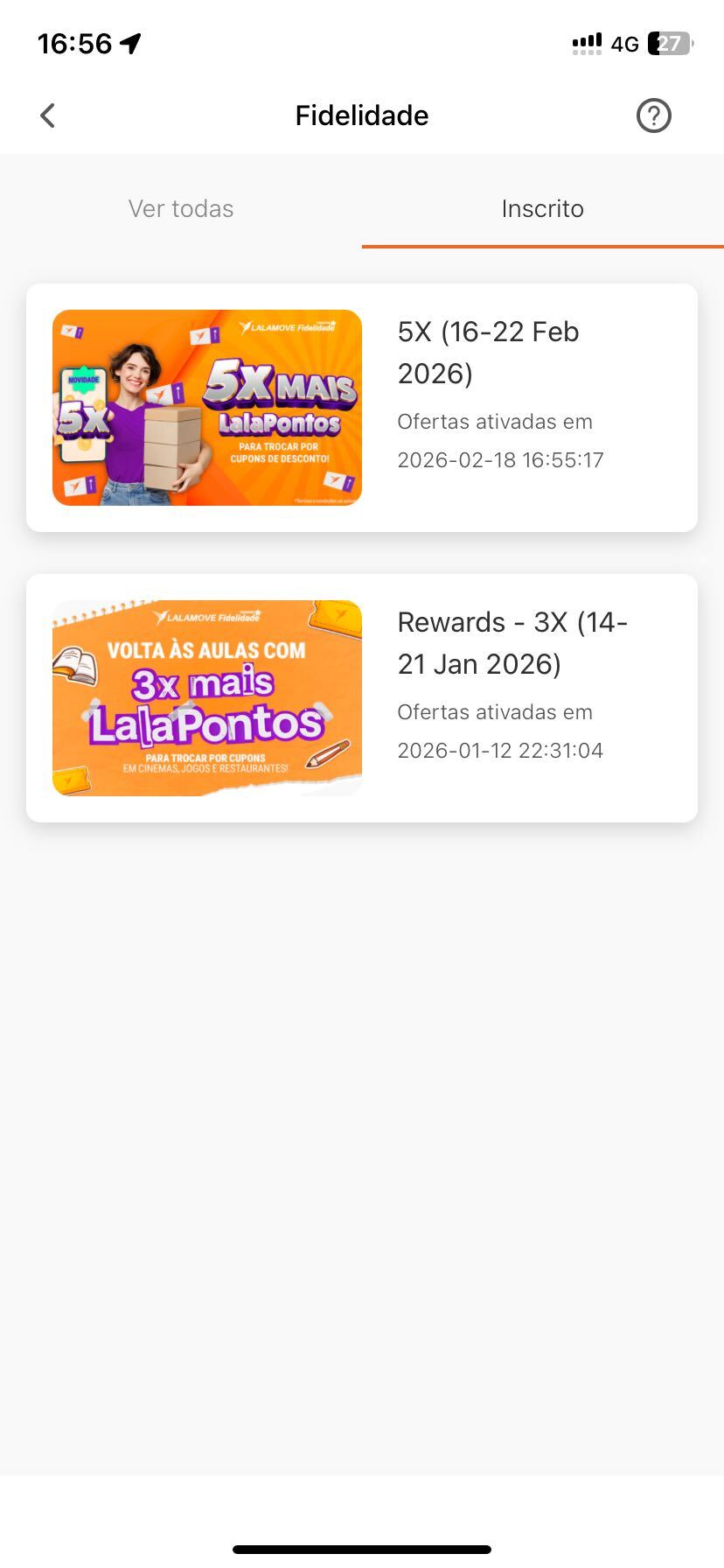The image size is (724, 1568).
Task: Tap the 5X MAIS LalaPontos banner image
Action: click(x=206, y=406)
